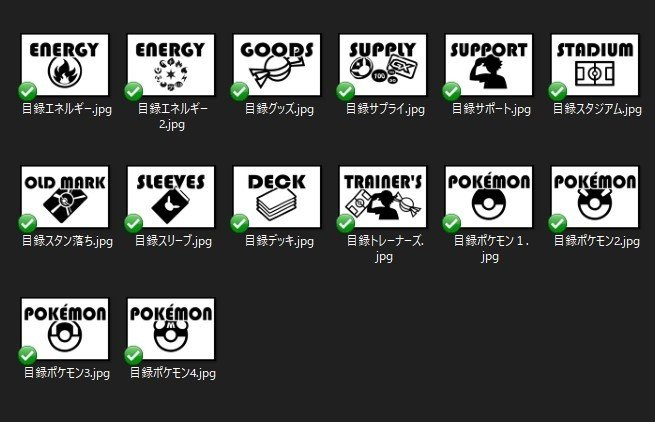
Task: Open the DECK file 目録デッキ.jpg
Action: click(277, 197)
